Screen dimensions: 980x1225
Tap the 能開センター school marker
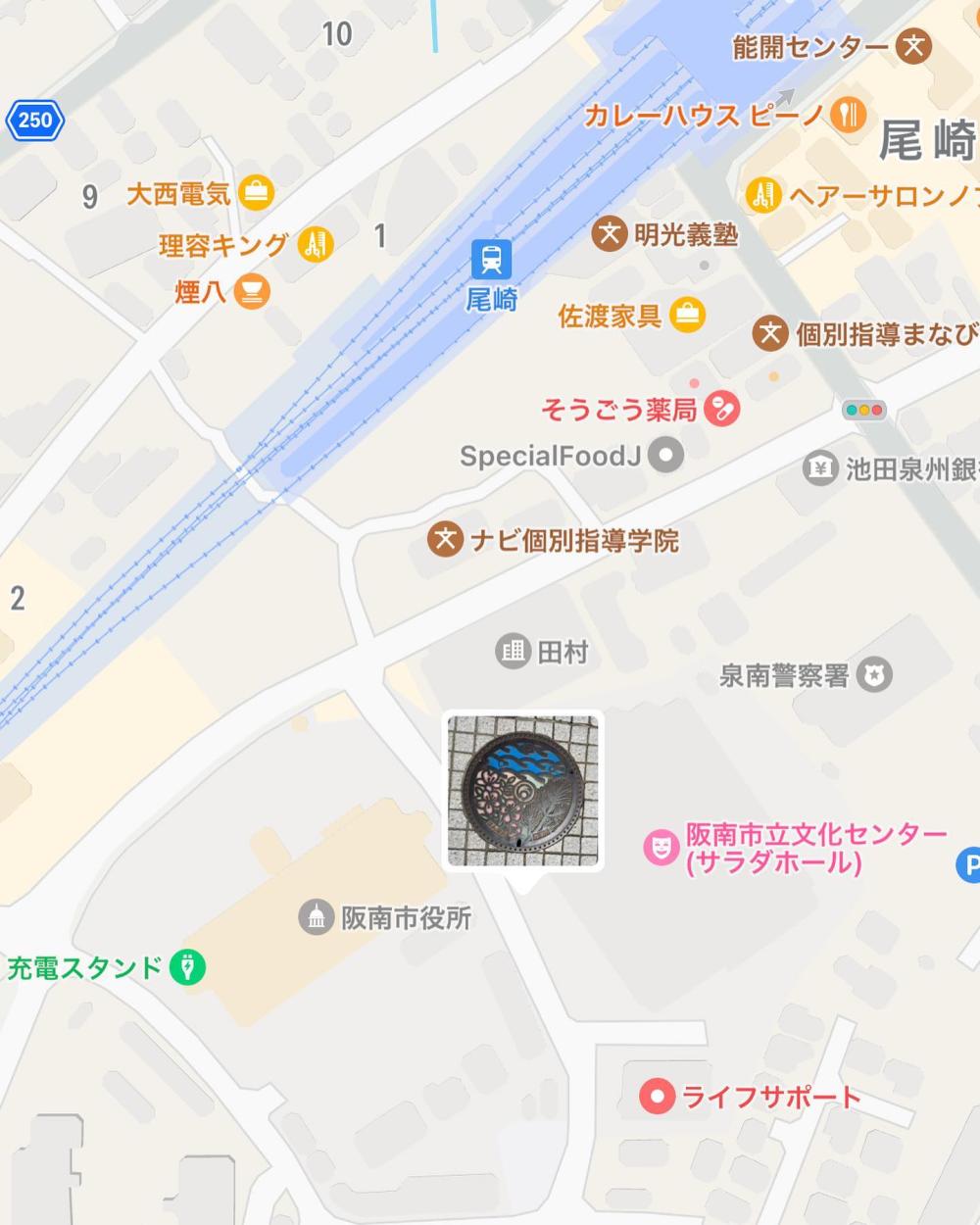914,46
